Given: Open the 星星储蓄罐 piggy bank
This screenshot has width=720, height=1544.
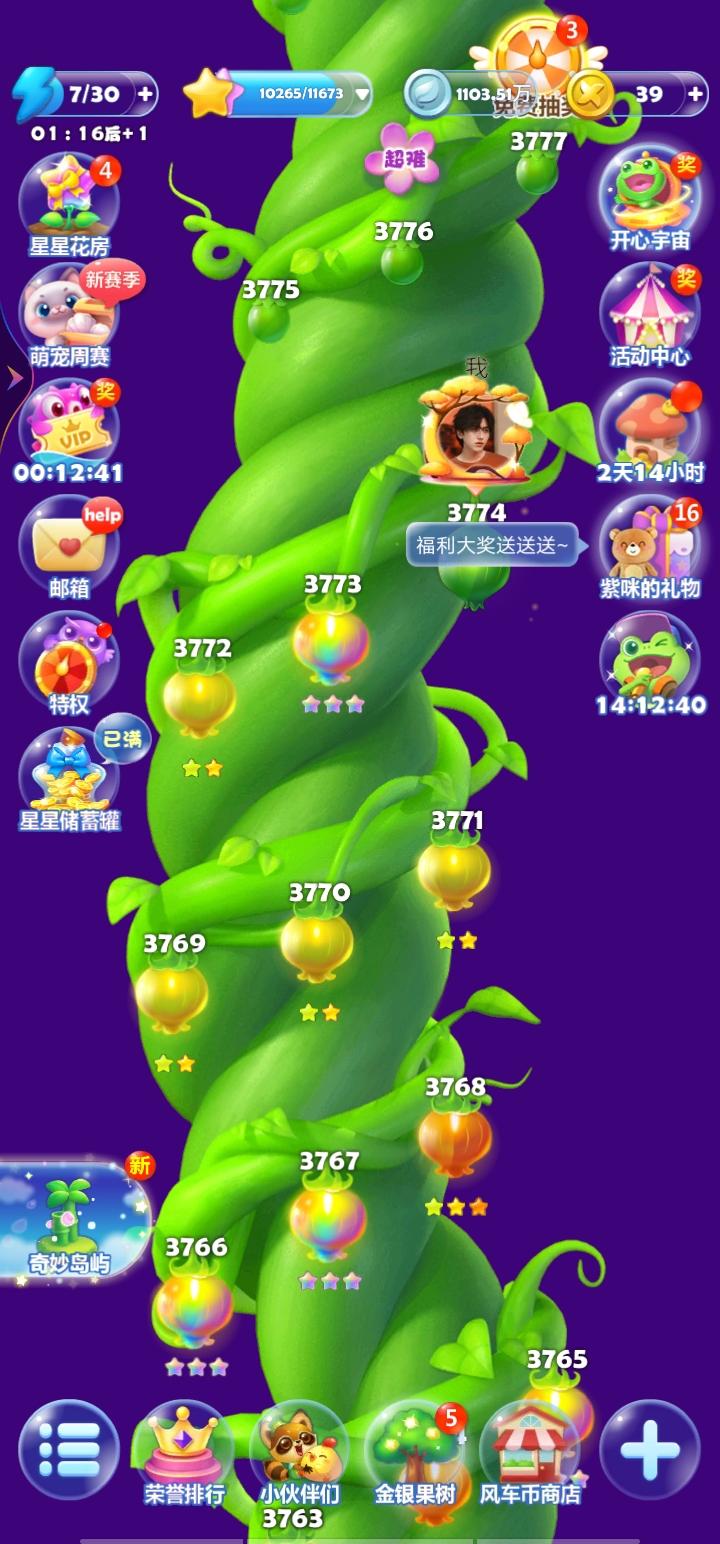Looking at the screenshot, I should pos(68,770).
